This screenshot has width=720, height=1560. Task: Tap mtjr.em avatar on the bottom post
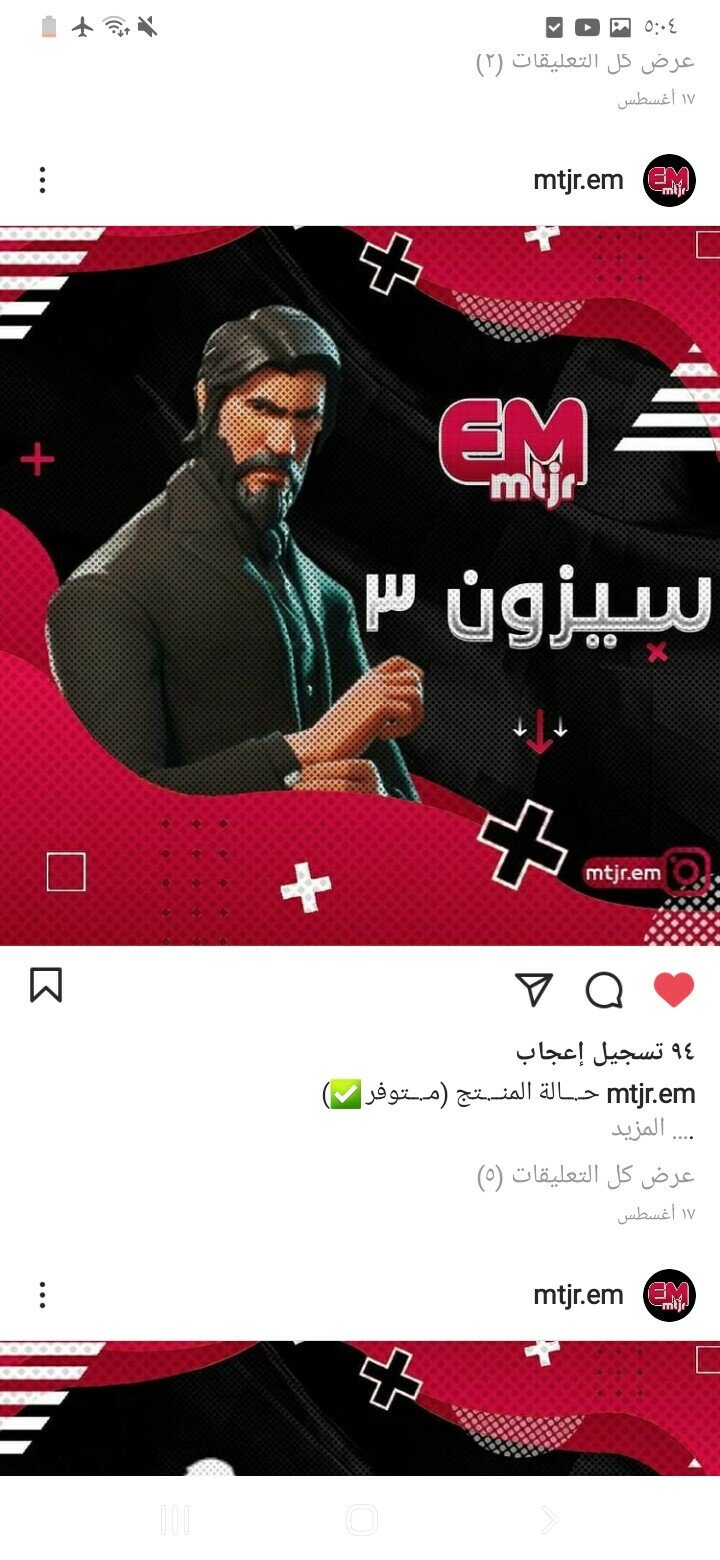669,1295
